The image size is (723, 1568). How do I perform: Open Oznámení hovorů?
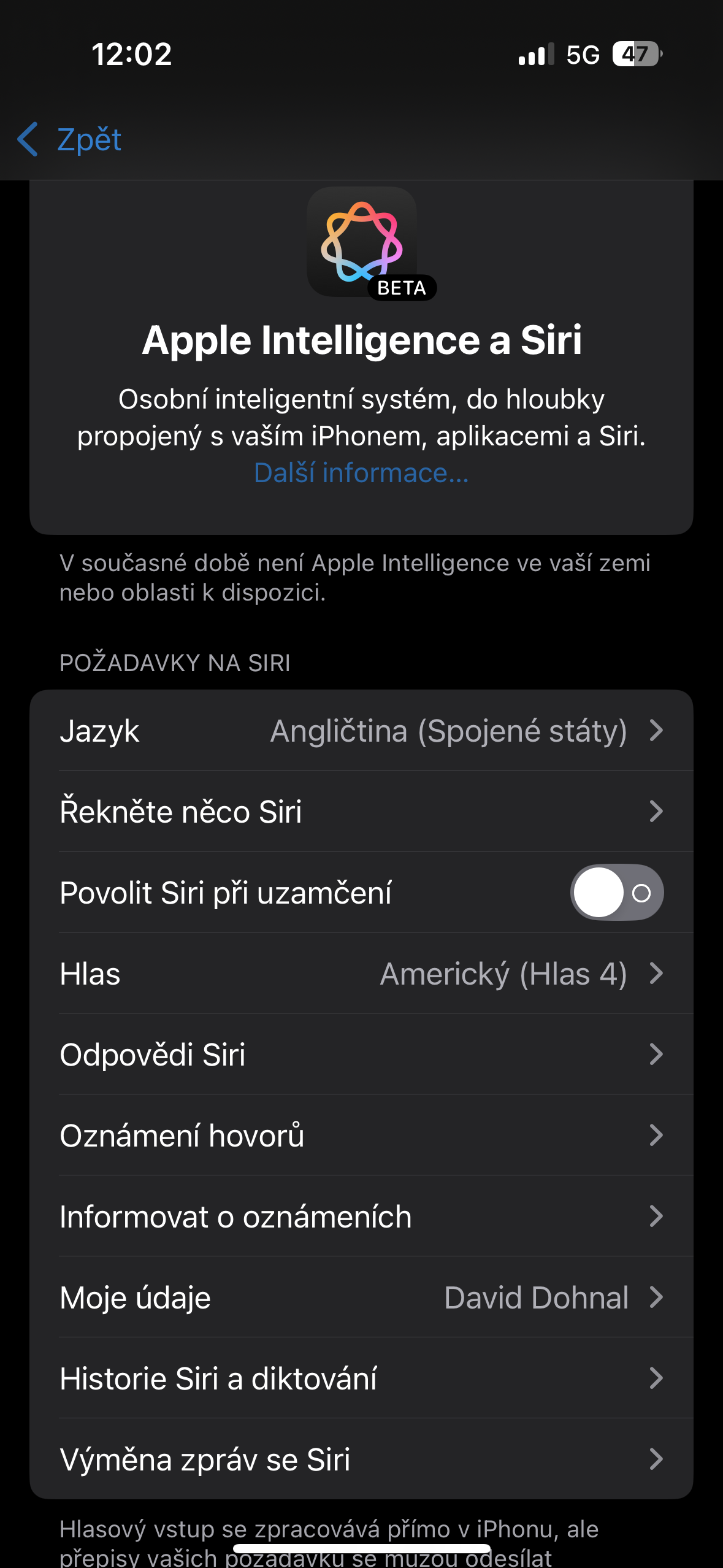click(361, 1136)
